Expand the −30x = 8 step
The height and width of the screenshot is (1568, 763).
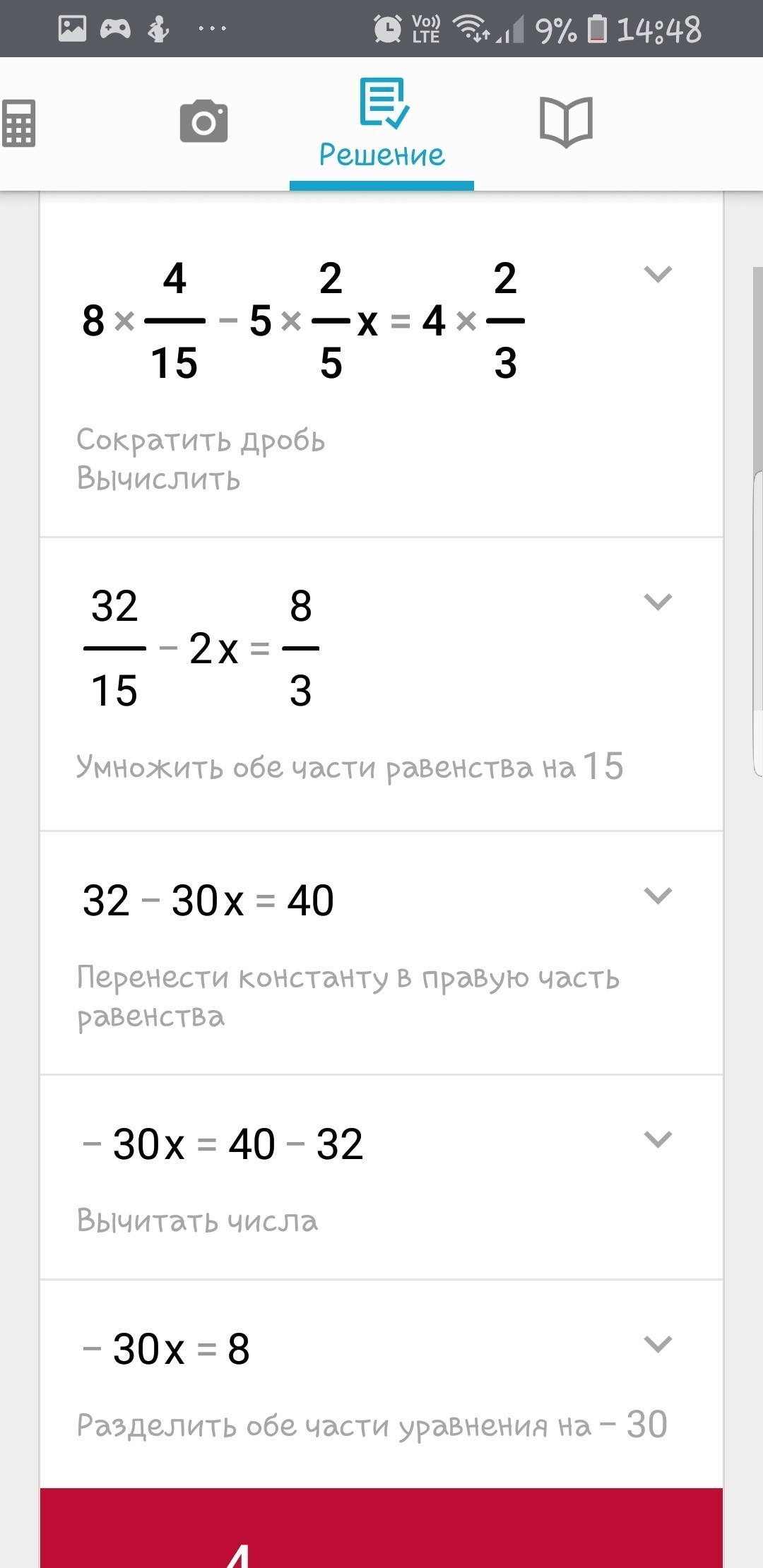pyautogui.click(x=658, y=1343)
